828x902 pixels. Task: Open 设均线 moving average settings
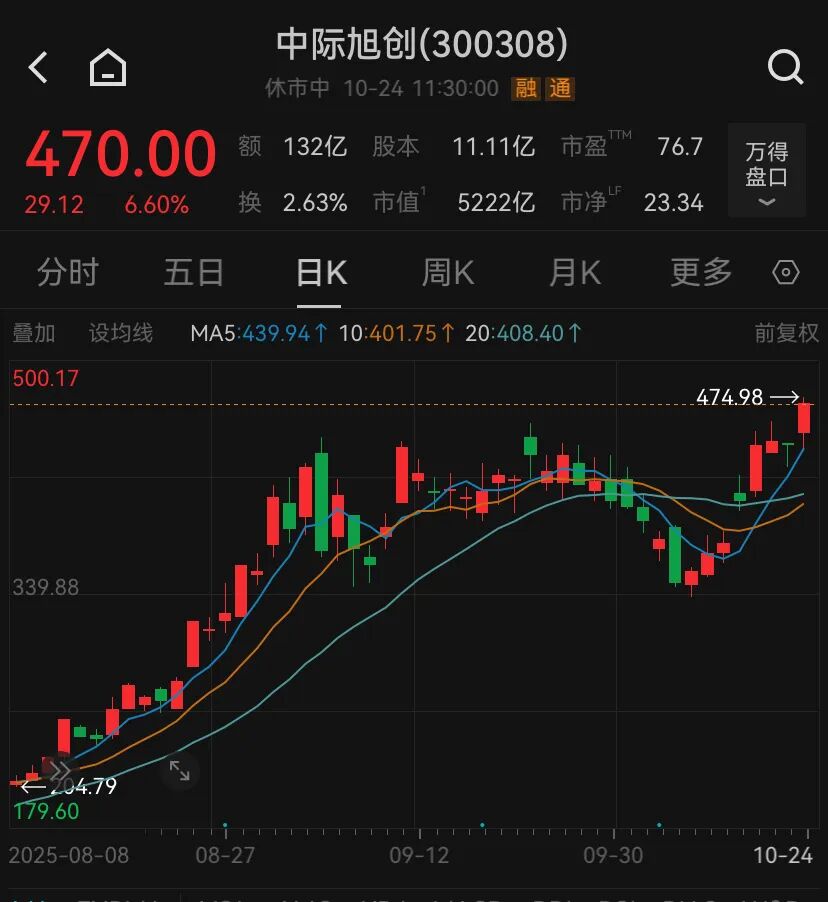121,333
